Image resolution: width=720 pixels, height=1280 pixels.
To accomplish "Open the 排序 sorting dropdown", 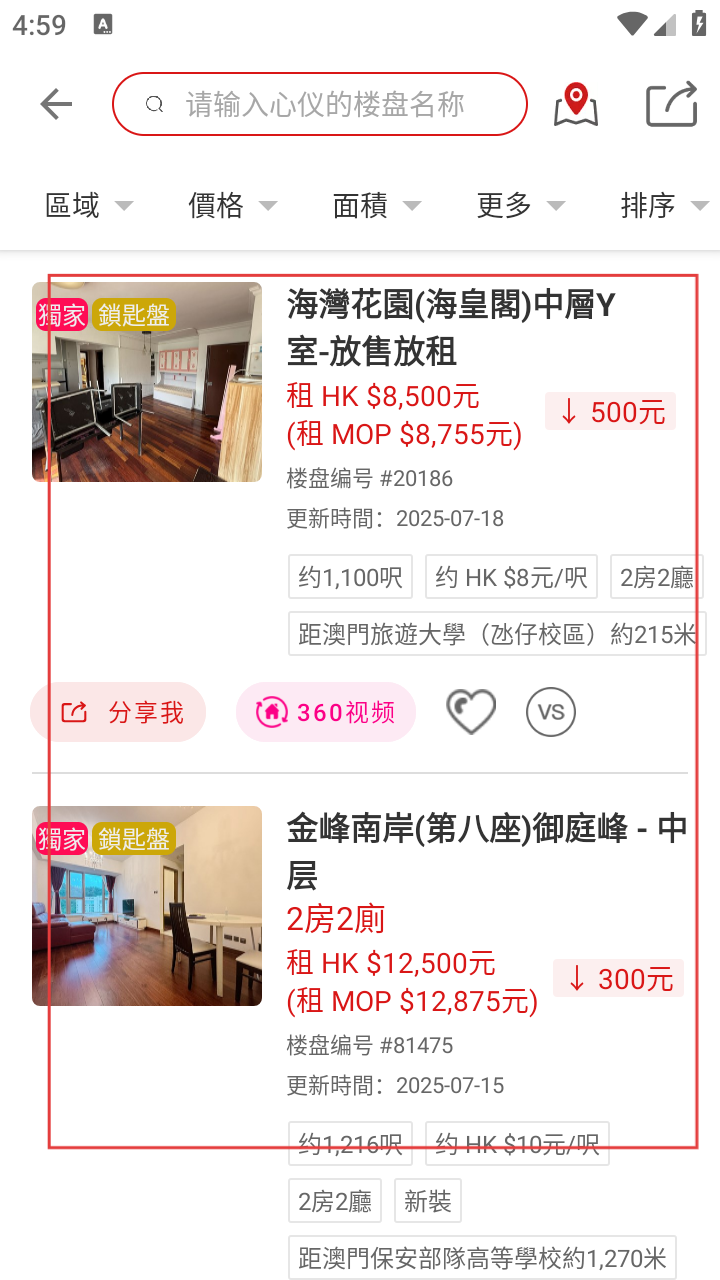I will [x=663, y=206].
